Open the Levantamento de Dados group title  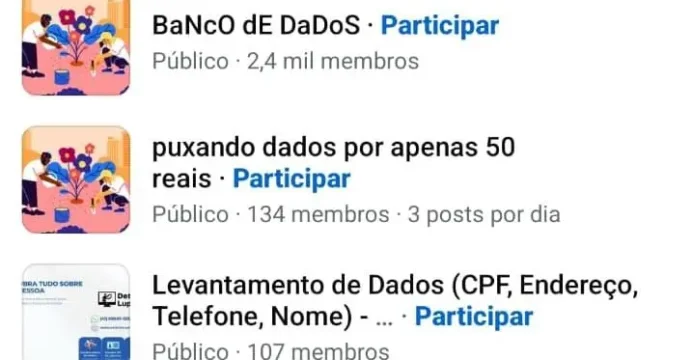pyautogui.click(x=395, y=301)
